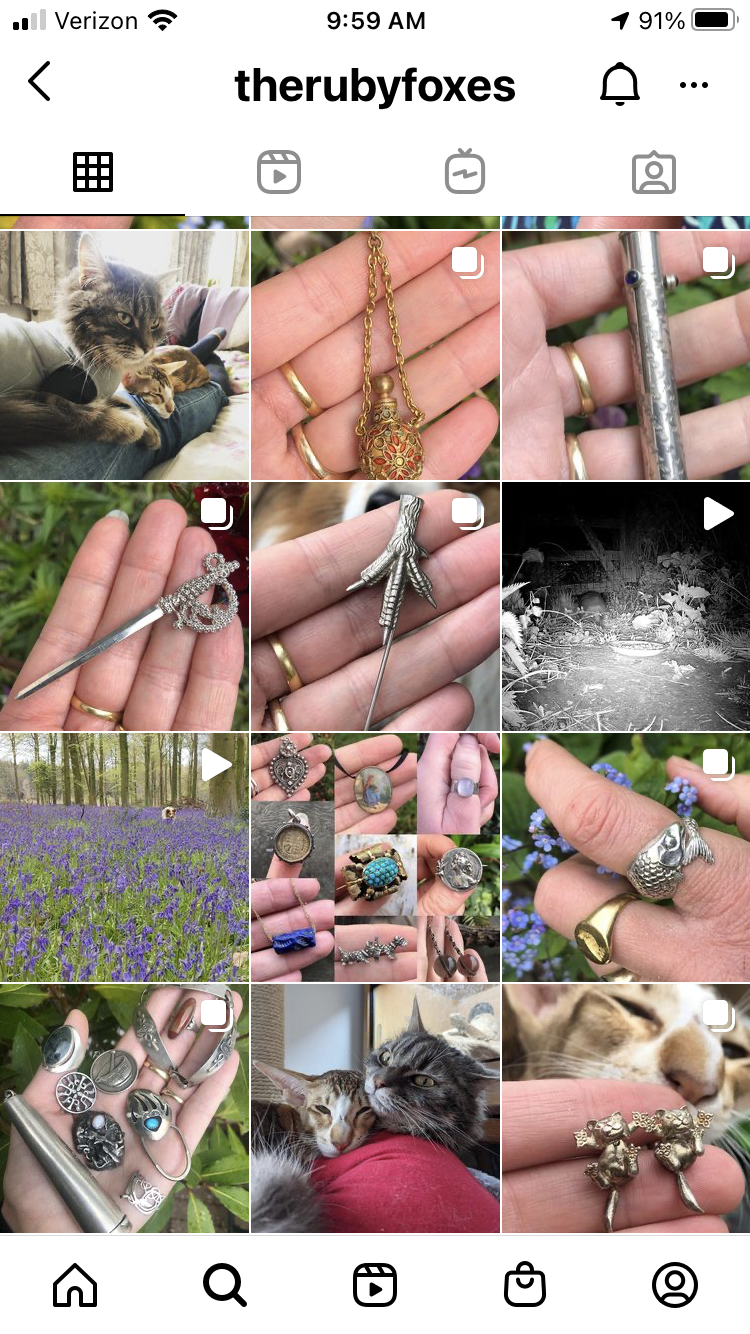Open the Shop tab

point(525,1285)
